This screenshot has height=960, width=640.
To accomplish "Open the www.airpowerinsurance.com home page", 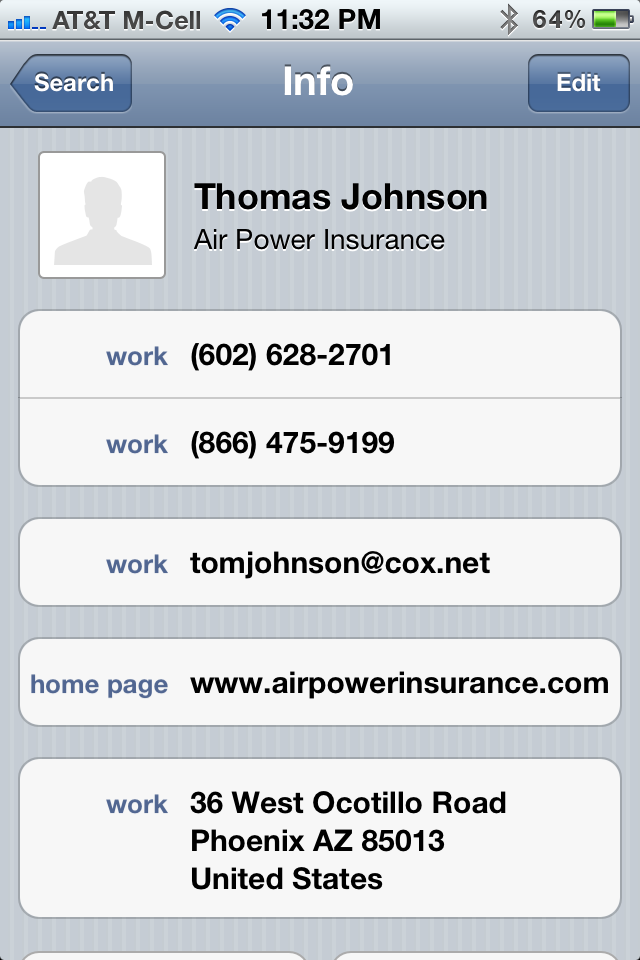I will click(320, 684).
